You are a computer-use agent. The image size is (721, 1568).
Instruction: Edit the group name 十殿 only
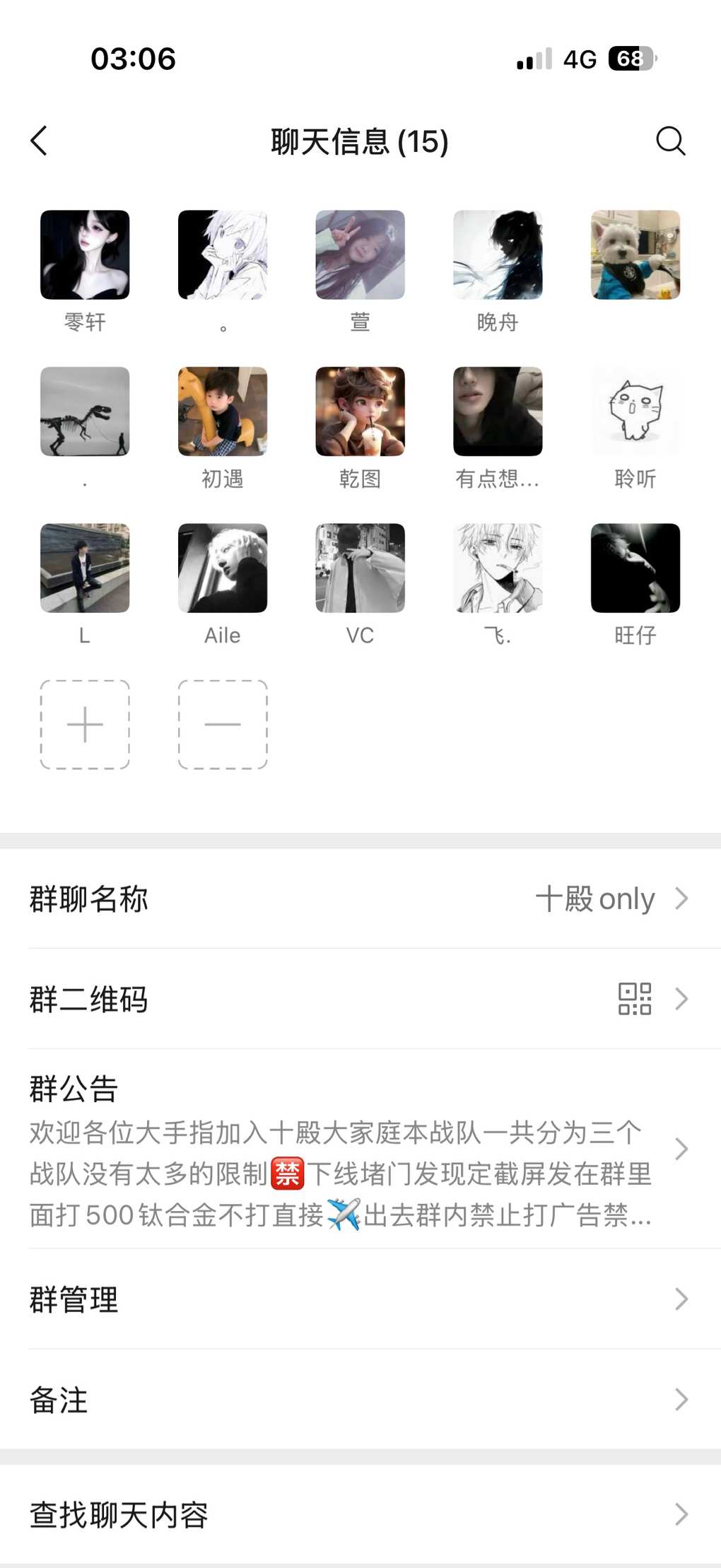click(x=360, y=899)
